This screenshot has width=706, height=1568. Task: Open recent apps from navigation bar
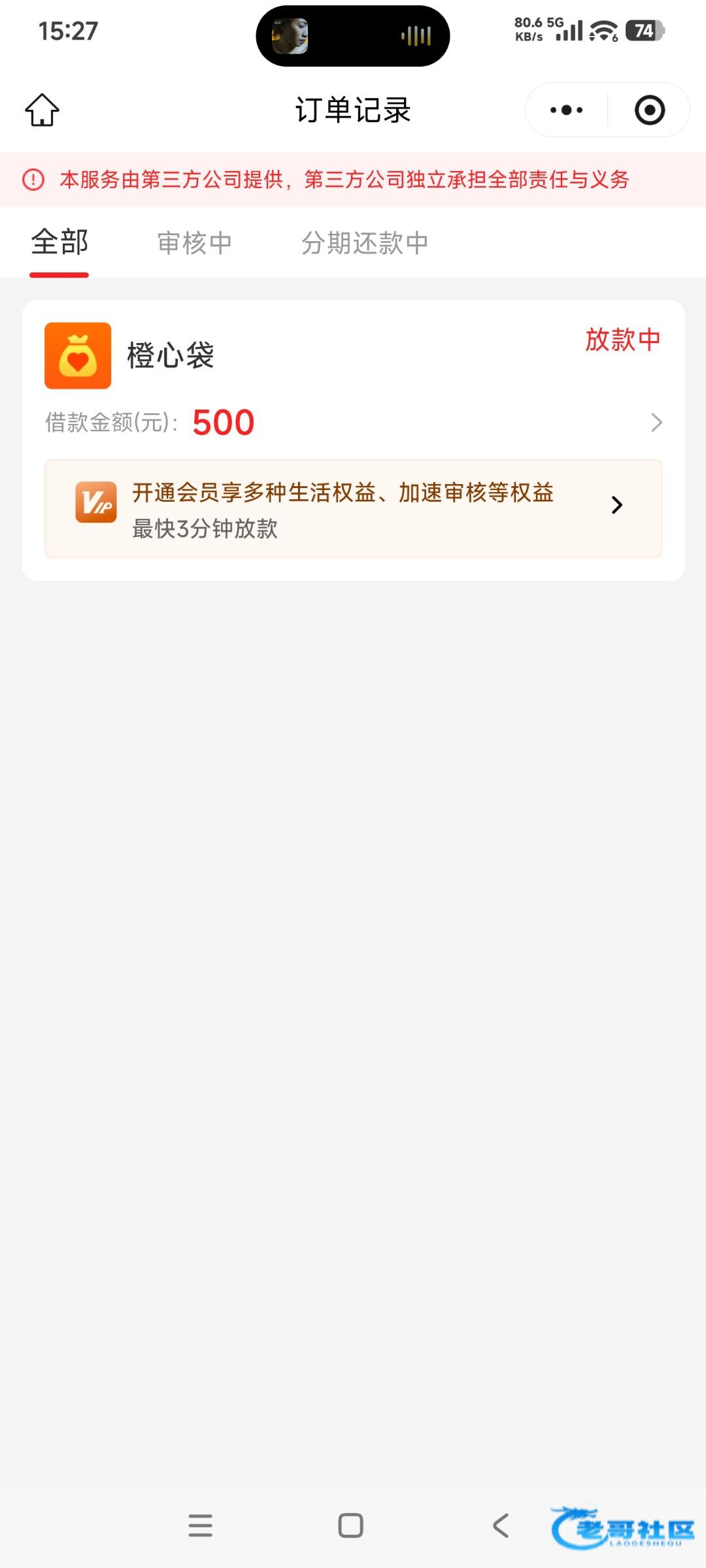tap(200, 1526)
